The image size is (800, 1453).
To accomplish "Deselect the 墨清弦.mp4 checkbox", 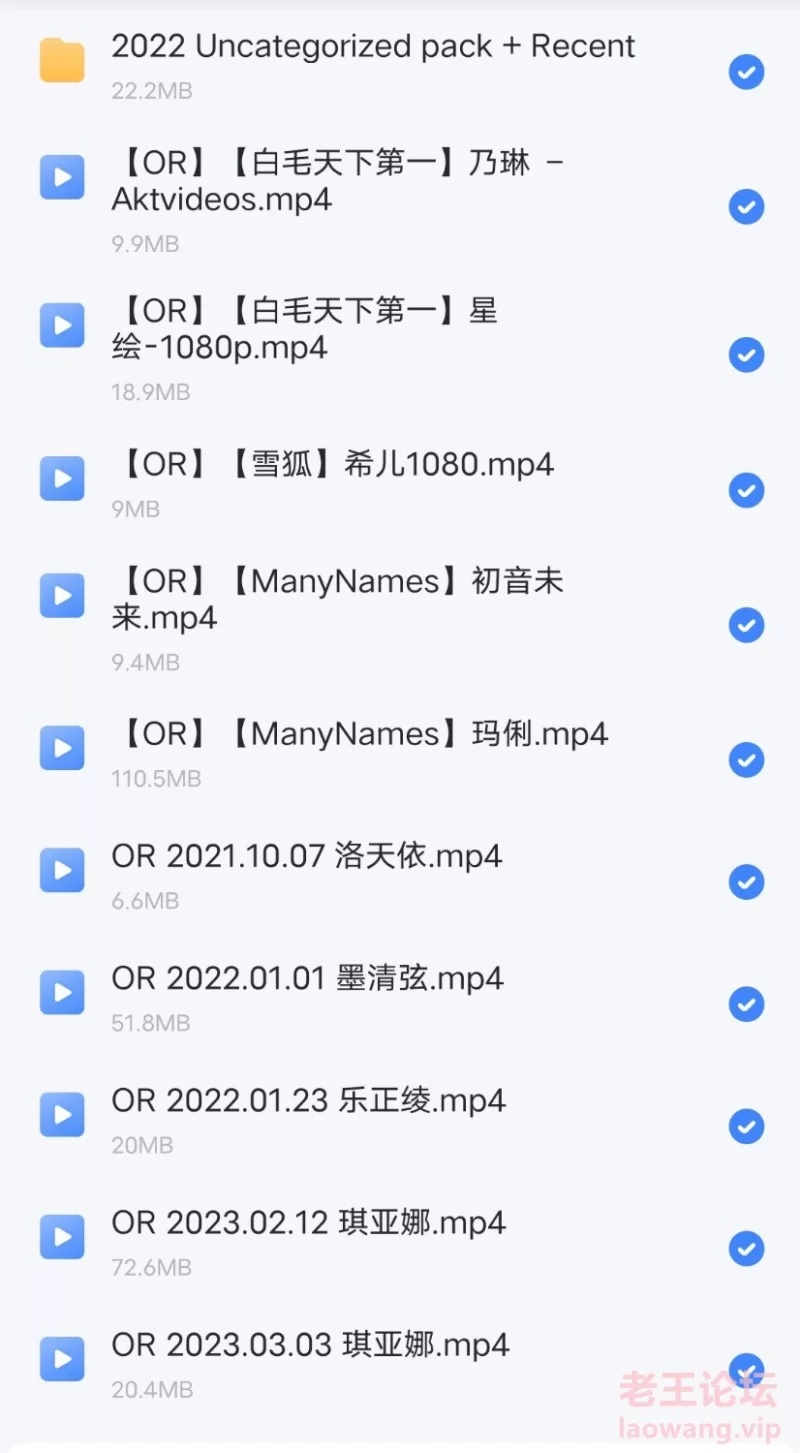I will (x=746, y=1004).
